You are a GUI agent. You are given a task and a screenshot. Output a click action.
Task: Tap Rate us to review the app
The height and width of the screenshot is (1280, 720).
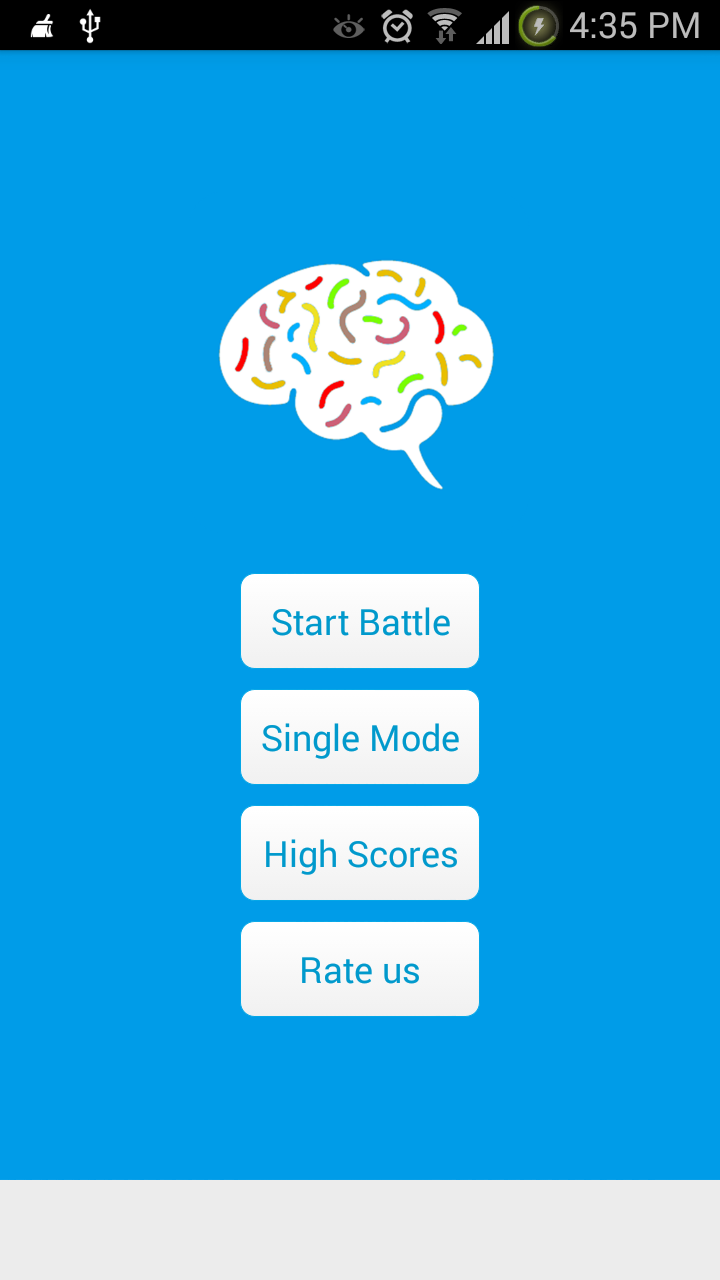tap(359, 969)
